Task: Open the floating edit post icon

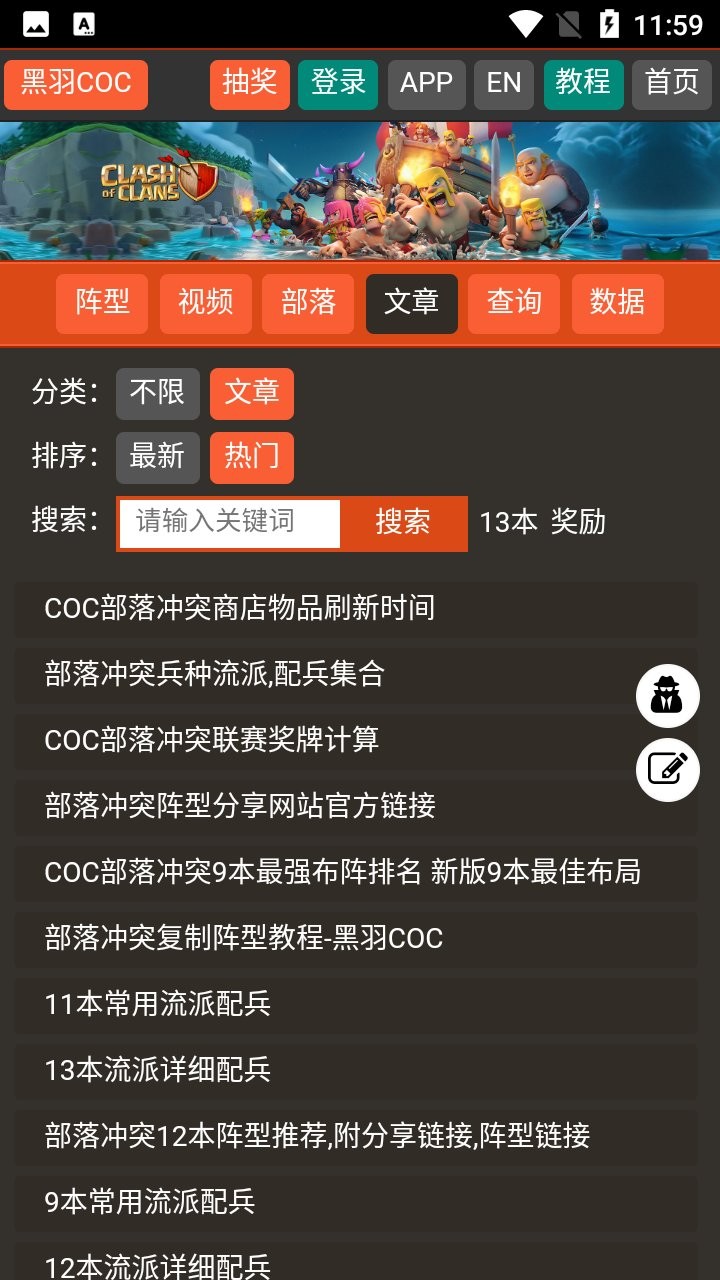Action: tap(667, 769)
